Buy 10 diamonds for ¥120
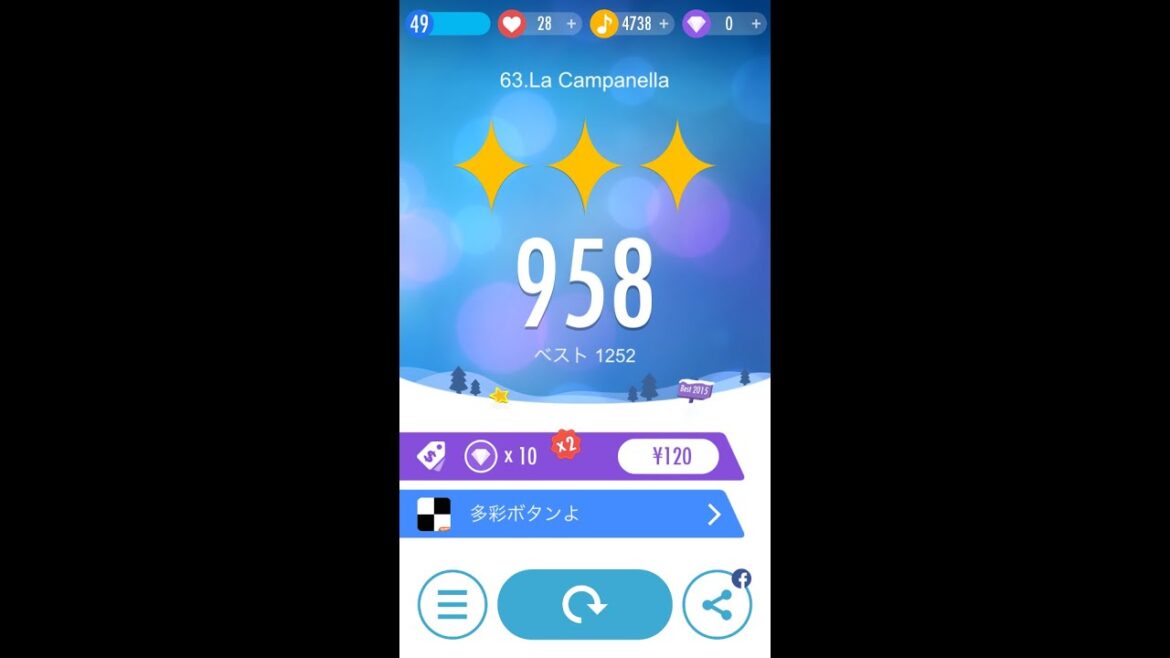1170x658 pixels. coord(668,457)
